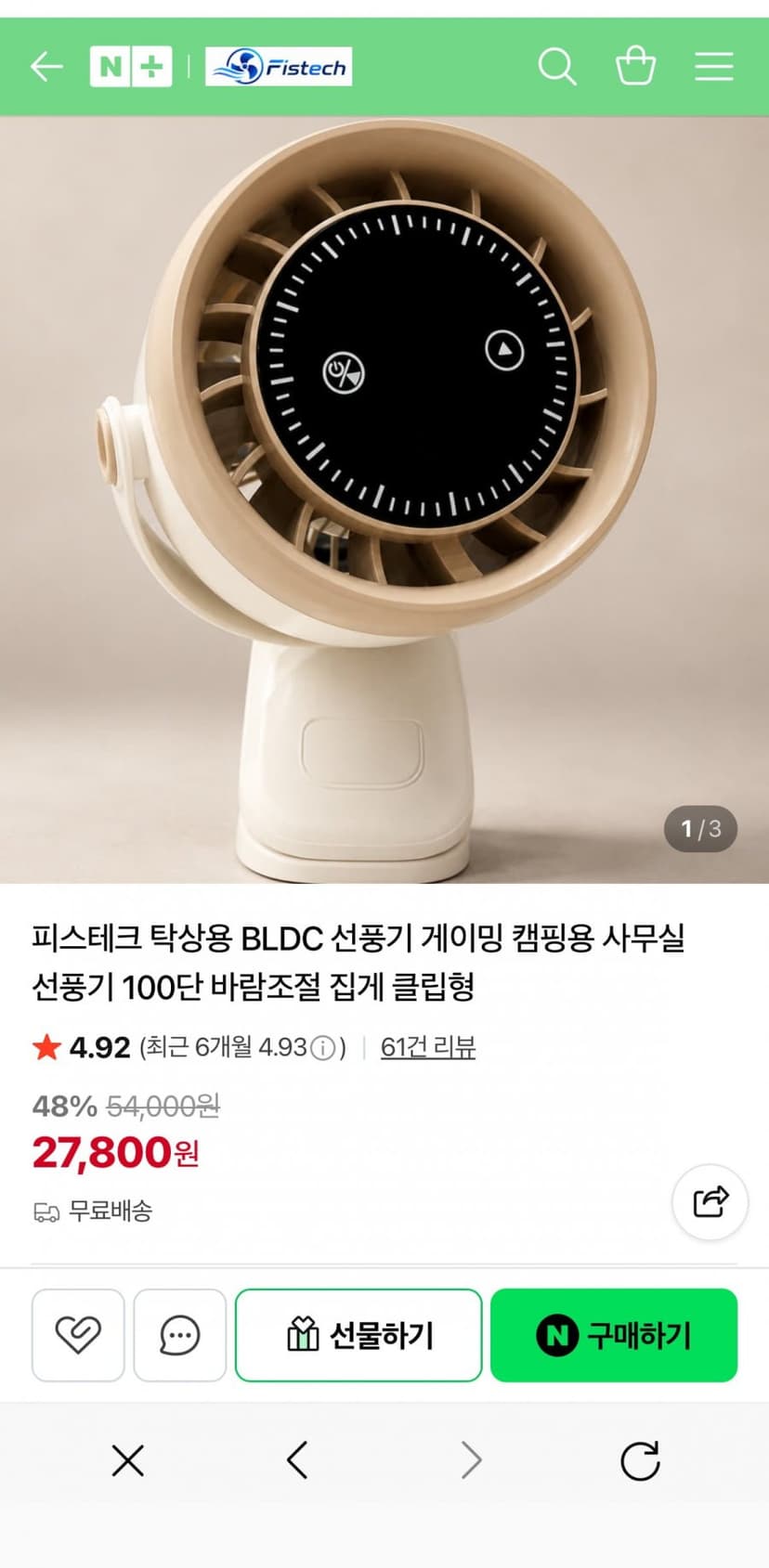Viewport: 769px width, 1568px height.
Task: Go to previous page in browser bar
Action: (297, 1460)
